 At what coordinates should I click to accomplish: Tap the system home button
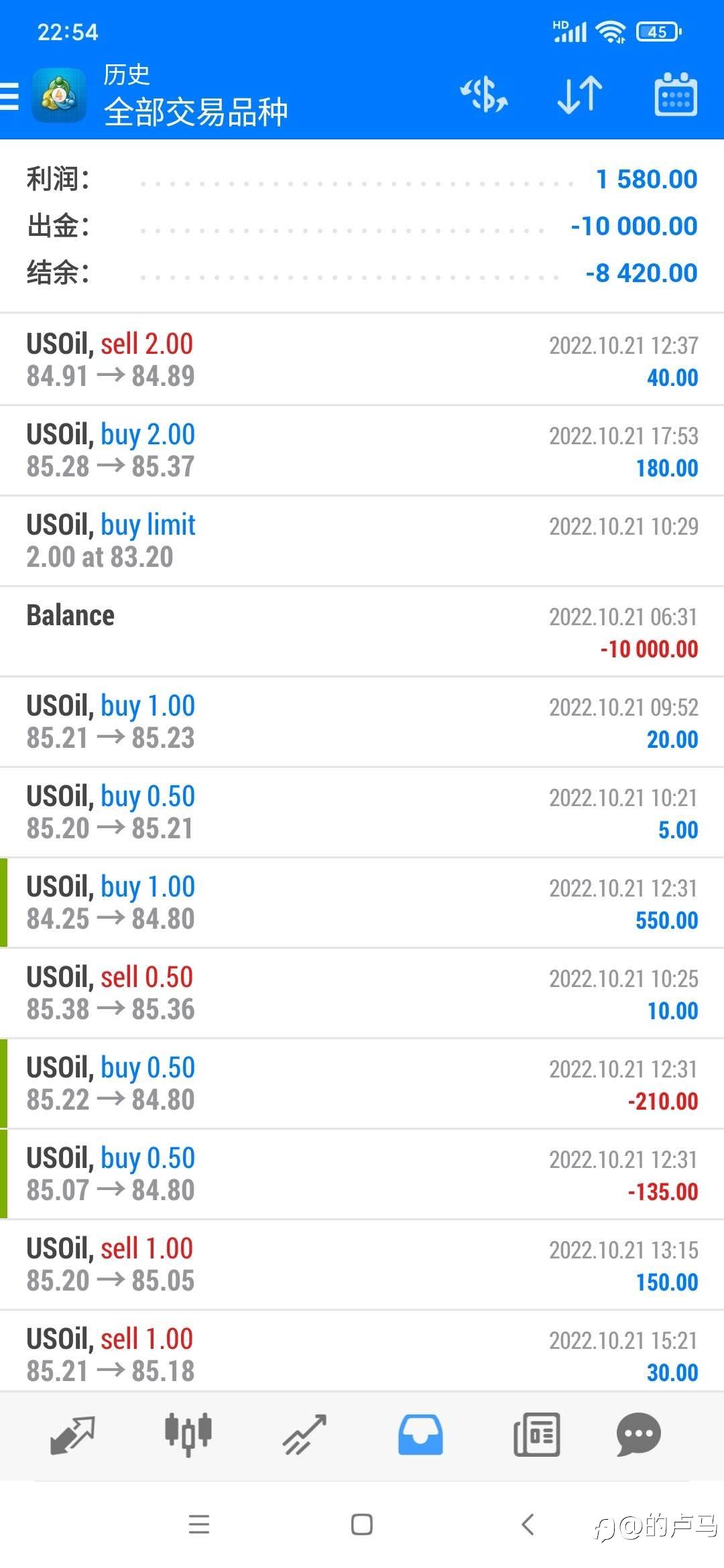tap(362, 1524)
